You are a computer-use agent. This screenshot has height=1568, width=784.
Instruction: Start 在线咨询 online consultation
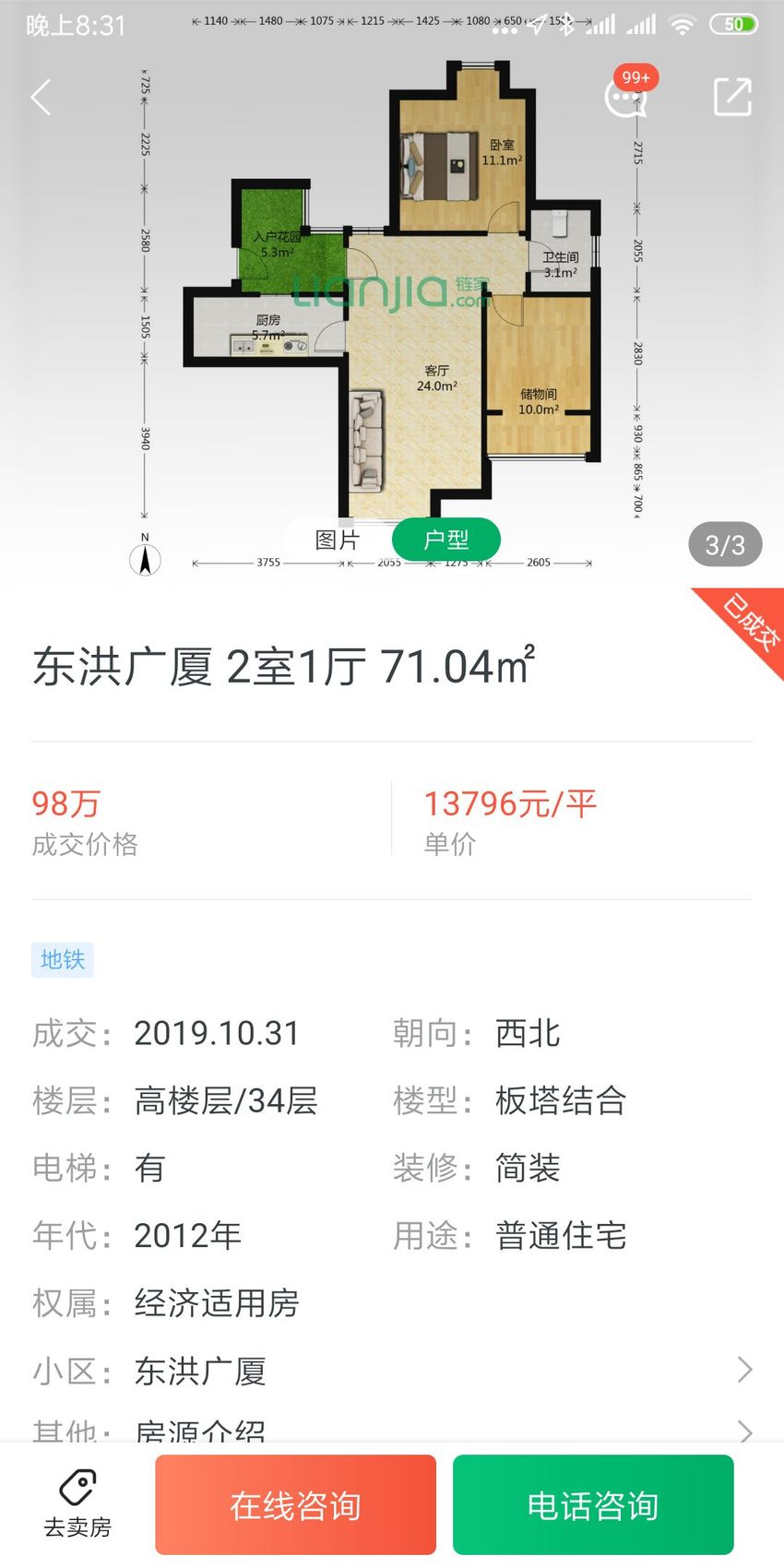click(295, 1505)
